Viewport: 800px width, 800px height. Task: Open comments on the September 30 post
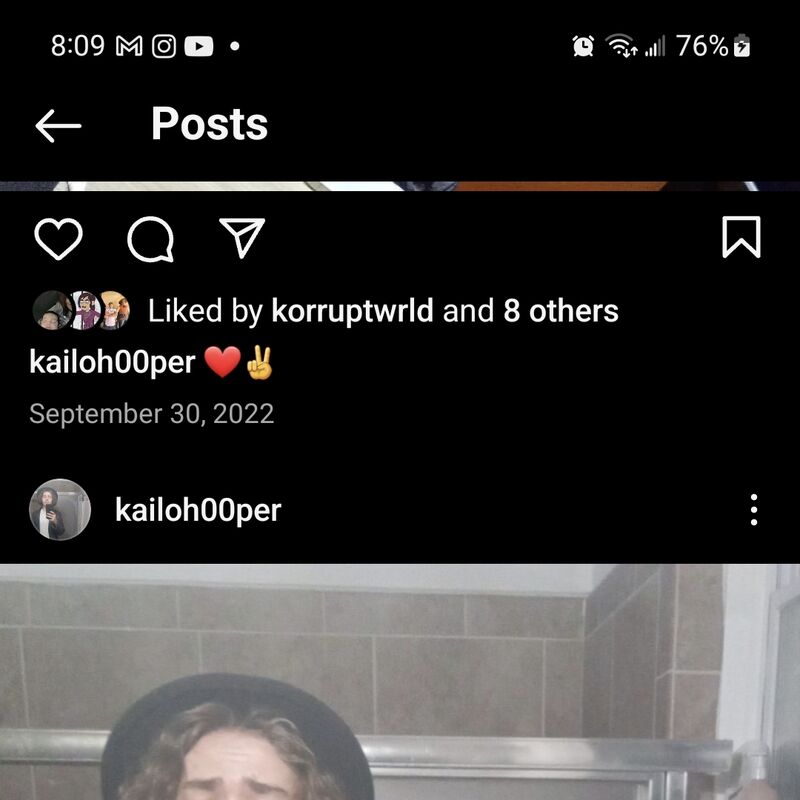(x=150, y=238)
